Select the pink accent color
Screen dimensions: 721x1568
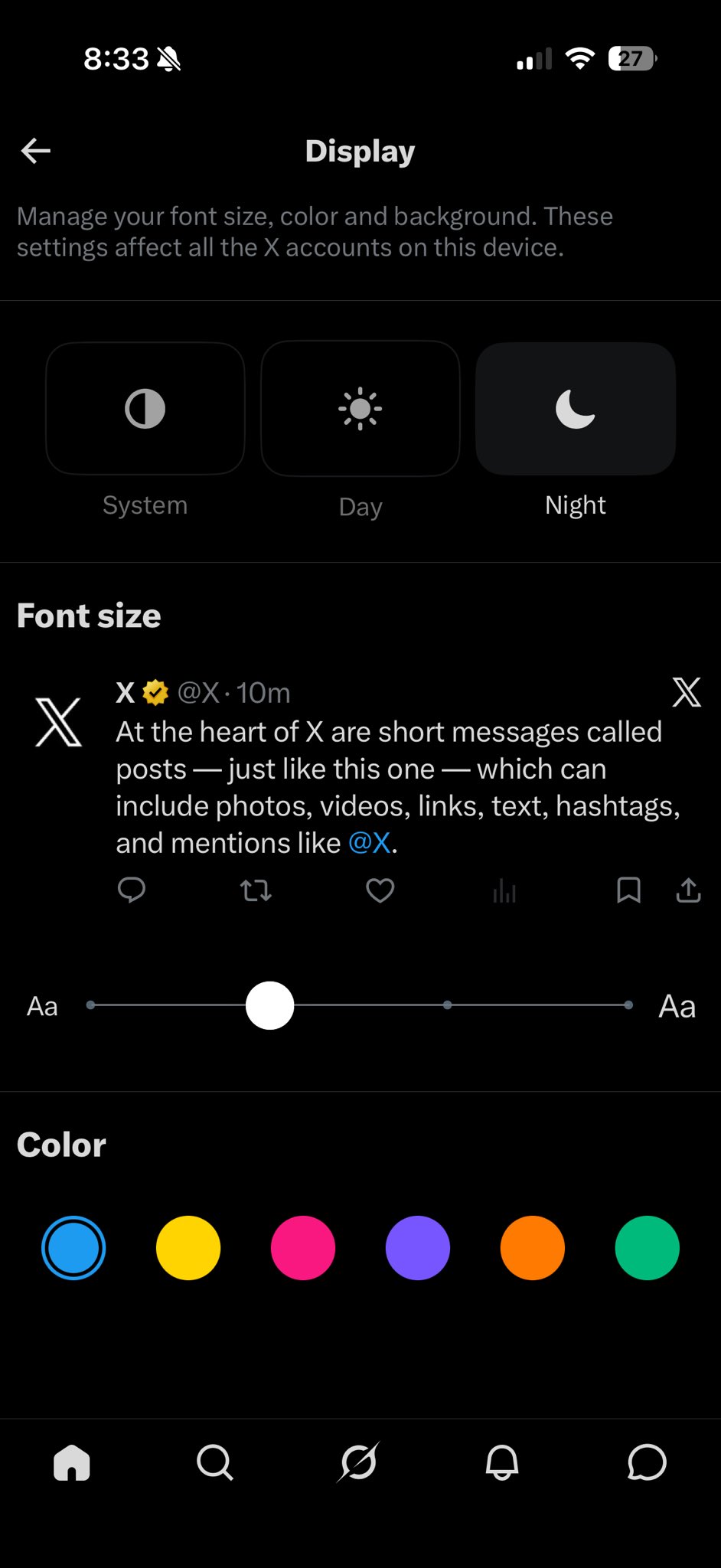click(303, 1248)
